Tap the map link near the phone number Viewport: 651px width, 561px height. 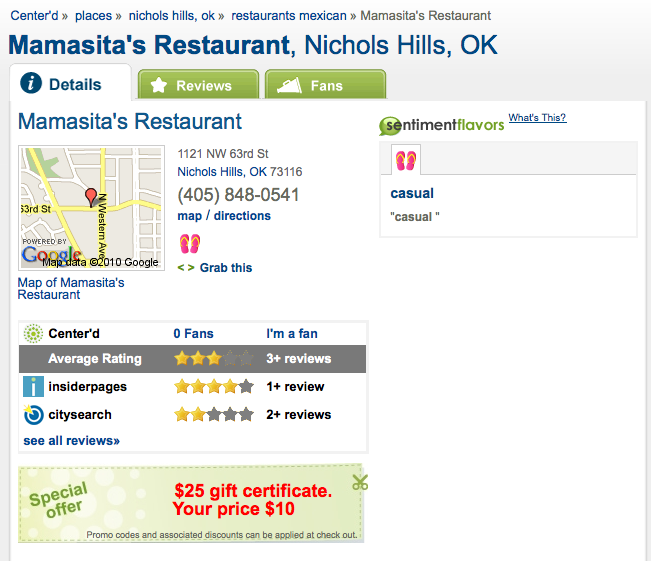point(189,216)
